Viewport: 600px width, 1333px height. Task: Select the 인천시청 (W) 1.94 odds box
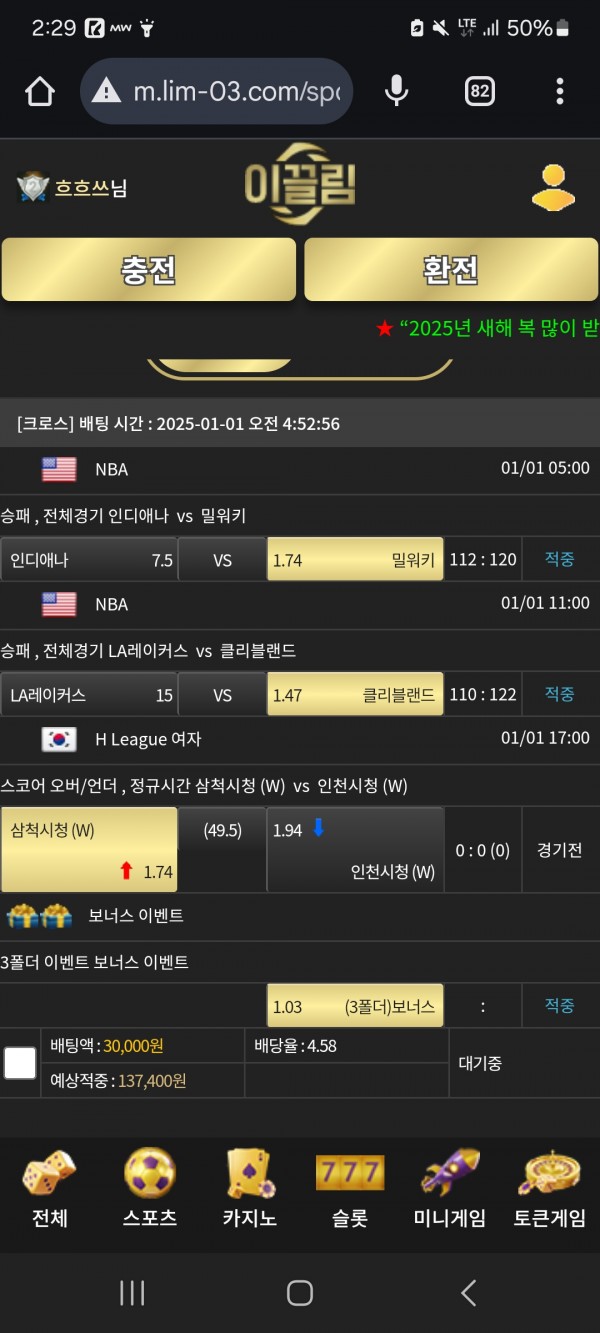click(355, 850)
